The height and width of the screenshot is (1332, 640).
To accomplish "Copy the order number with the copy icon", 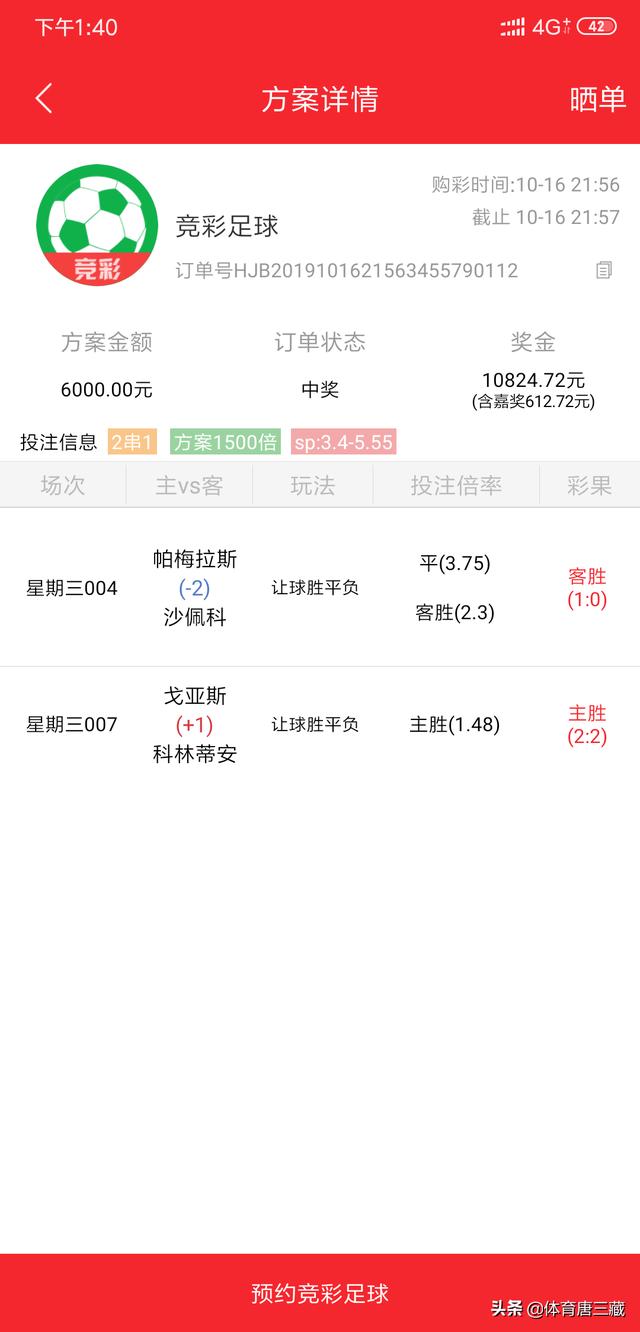I will coord(603,270).
